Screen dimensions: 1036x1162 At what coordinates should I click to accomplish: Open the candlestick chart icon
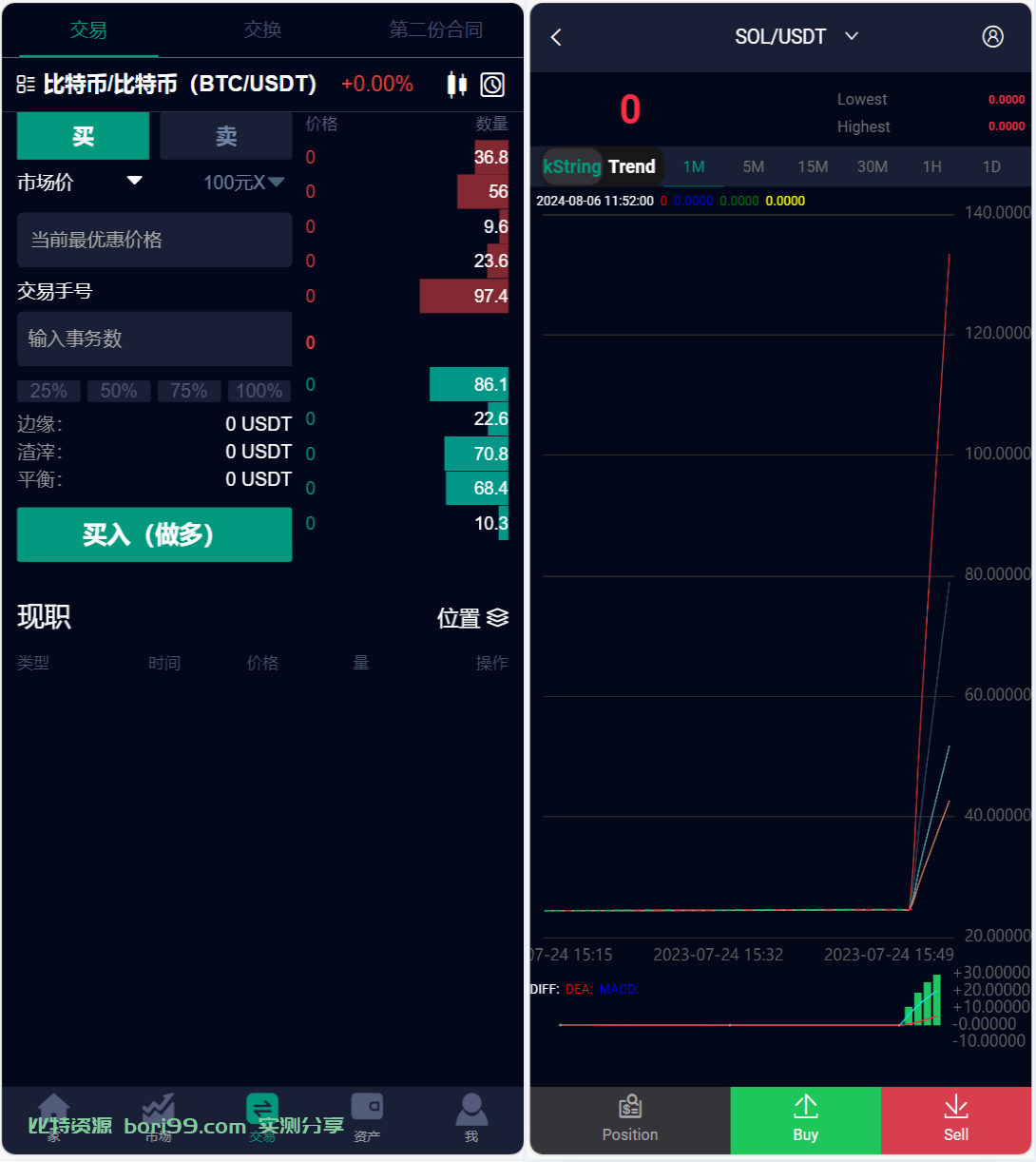click(457, 85)
